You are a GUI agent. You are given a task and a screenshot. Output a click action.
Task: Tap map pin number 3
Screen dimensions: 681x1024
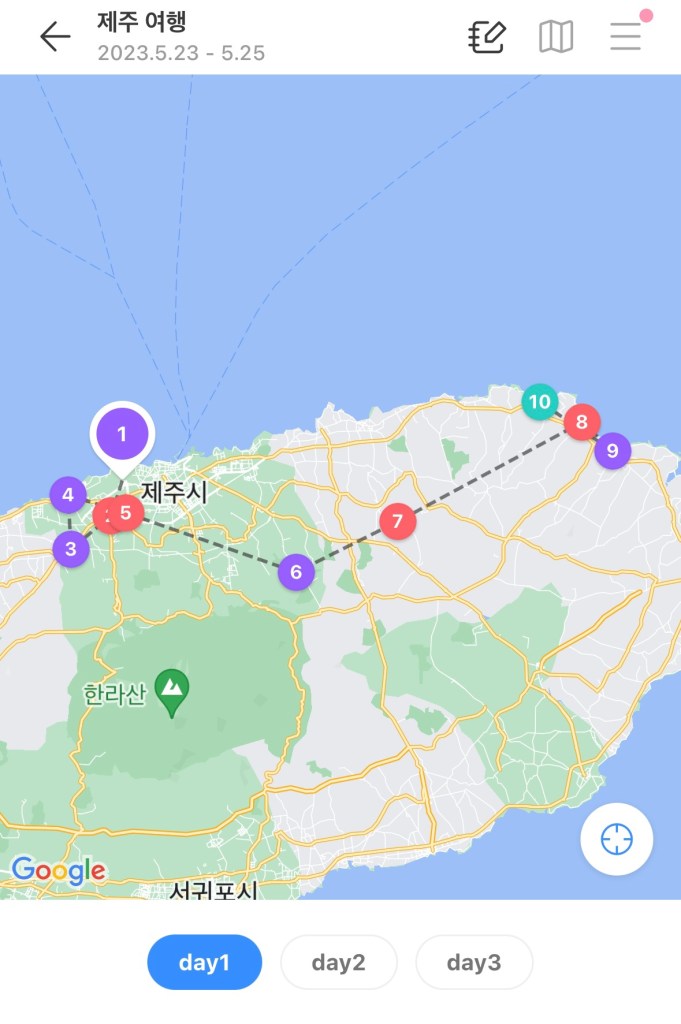tap(70, 549)
